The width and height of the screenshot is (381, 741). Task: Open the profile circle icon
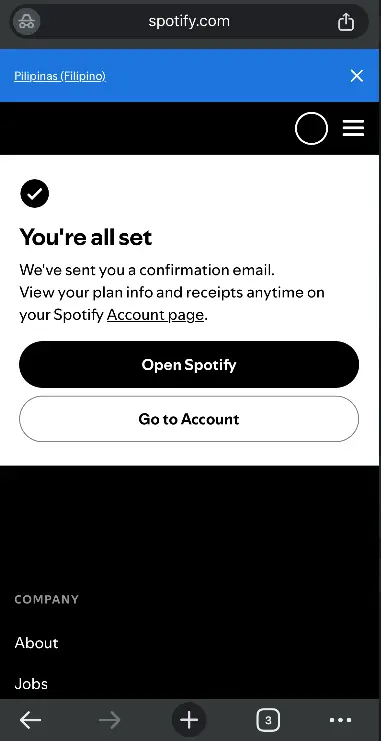coord(312,128)
